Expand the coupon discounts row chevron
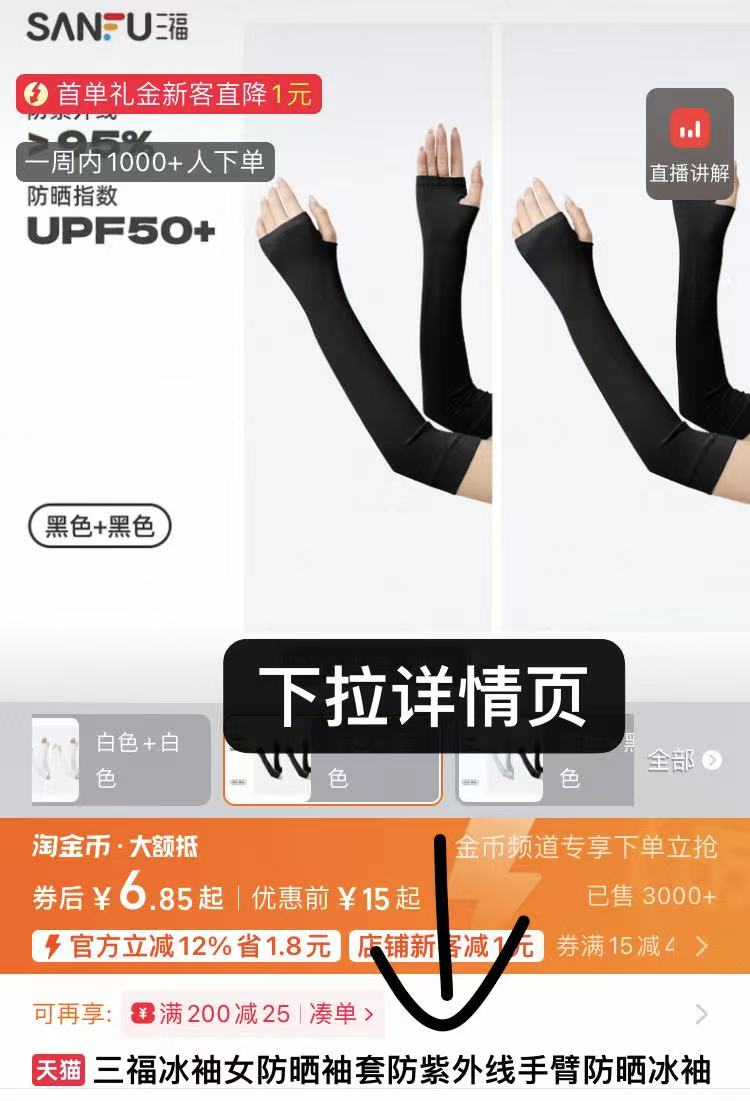Image resolution: width=750 pixels, height=1101 pixels. [x=702, y=945]
